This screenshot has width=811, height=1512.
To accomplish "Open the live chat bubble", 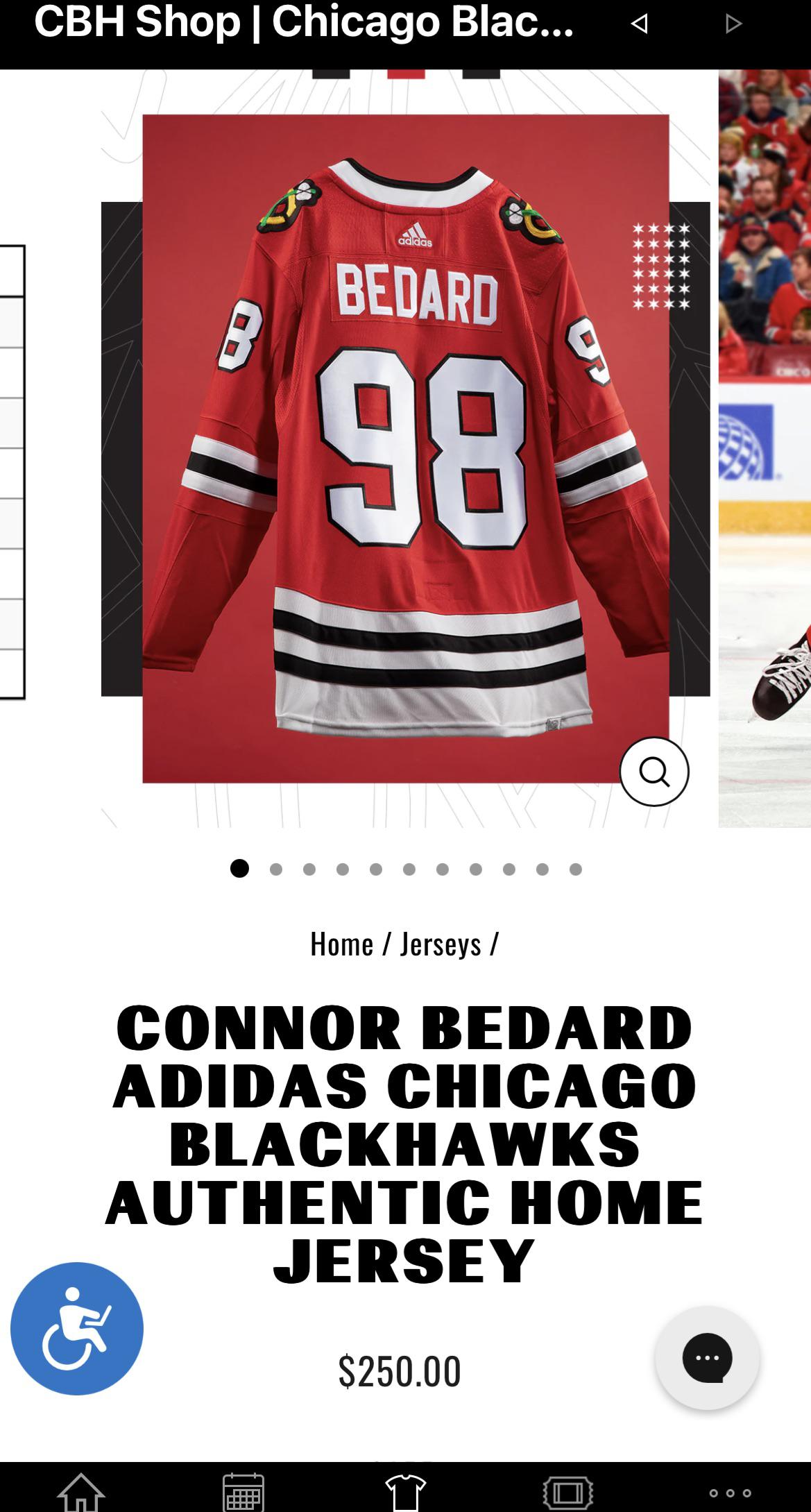I will click(x=707, y=1357).
